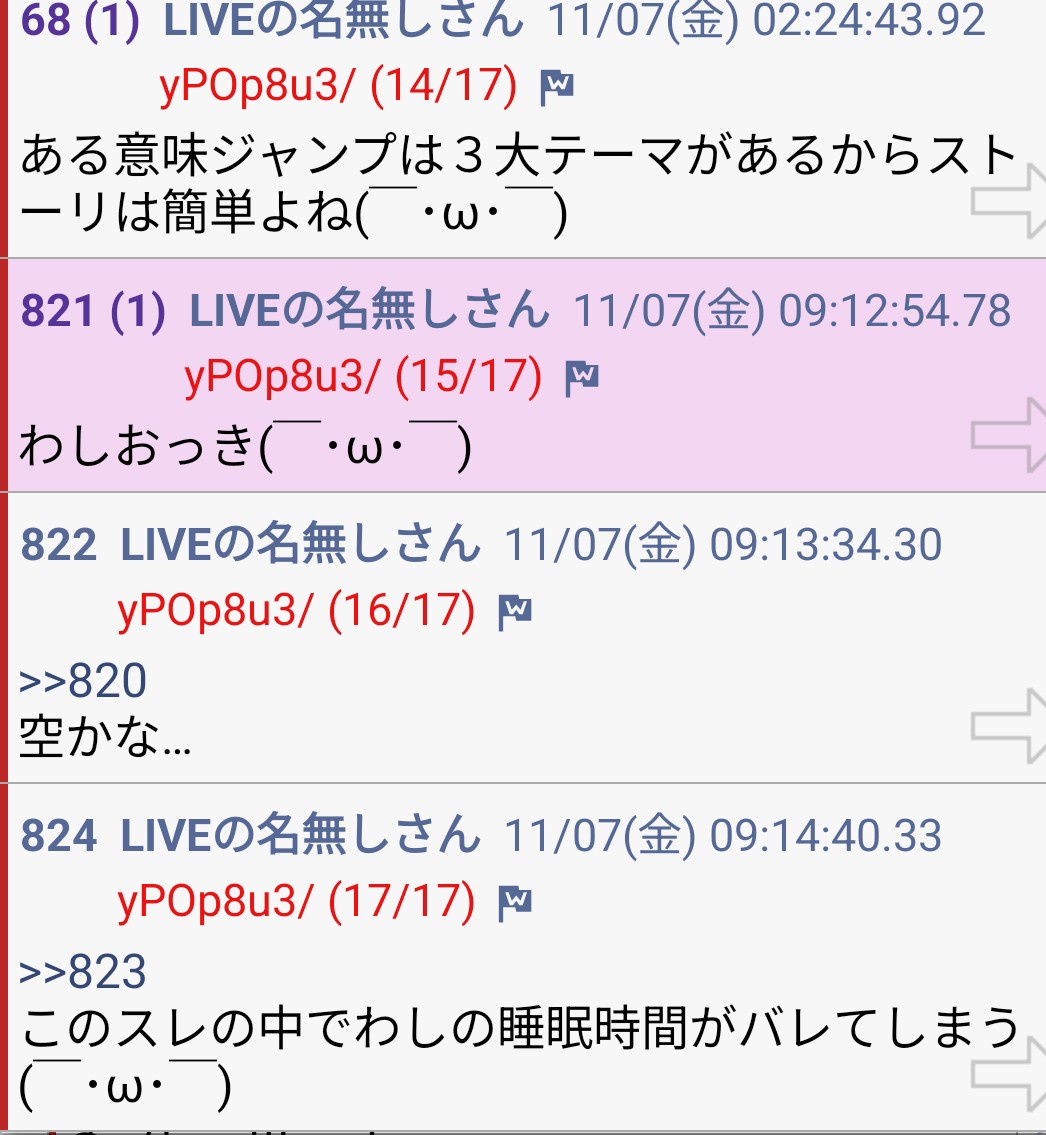Tap the arrow on post 824

pos(1008,1072)
